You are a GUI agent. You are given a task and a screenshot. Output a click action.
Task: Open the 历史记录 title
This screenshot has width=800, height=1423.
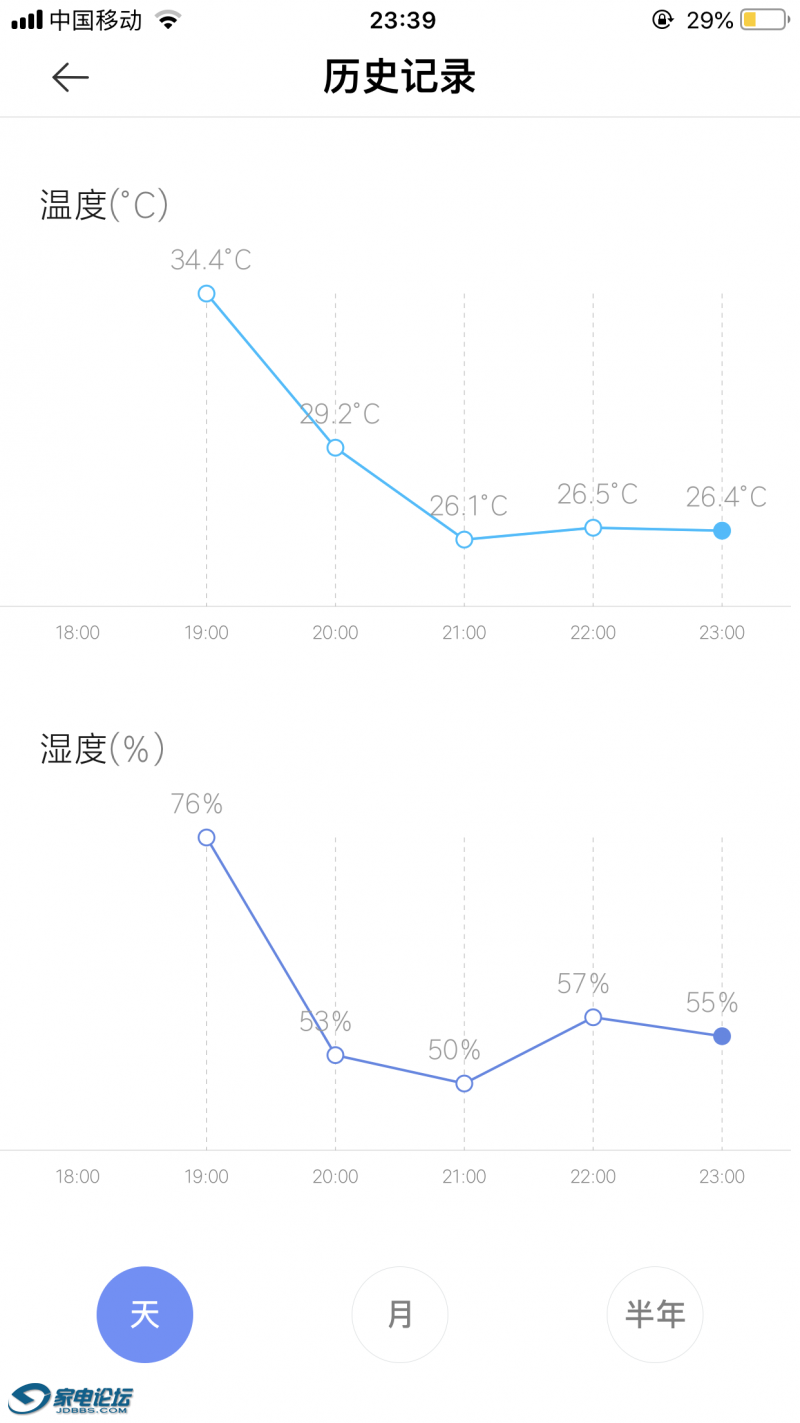click(x=400, y=77)
